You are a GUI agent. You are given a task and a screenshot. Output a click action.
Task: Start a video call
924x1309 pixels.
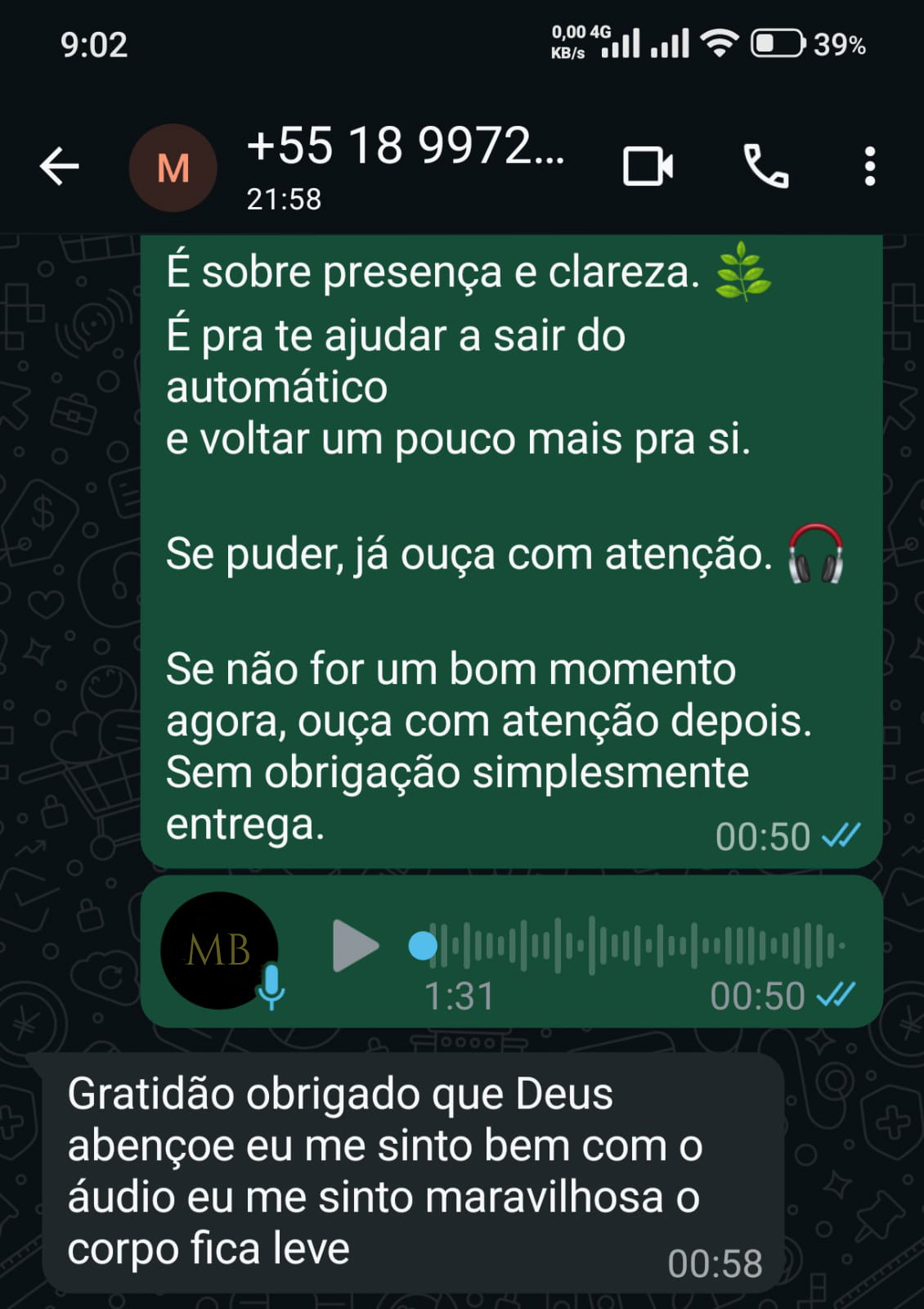648,167
